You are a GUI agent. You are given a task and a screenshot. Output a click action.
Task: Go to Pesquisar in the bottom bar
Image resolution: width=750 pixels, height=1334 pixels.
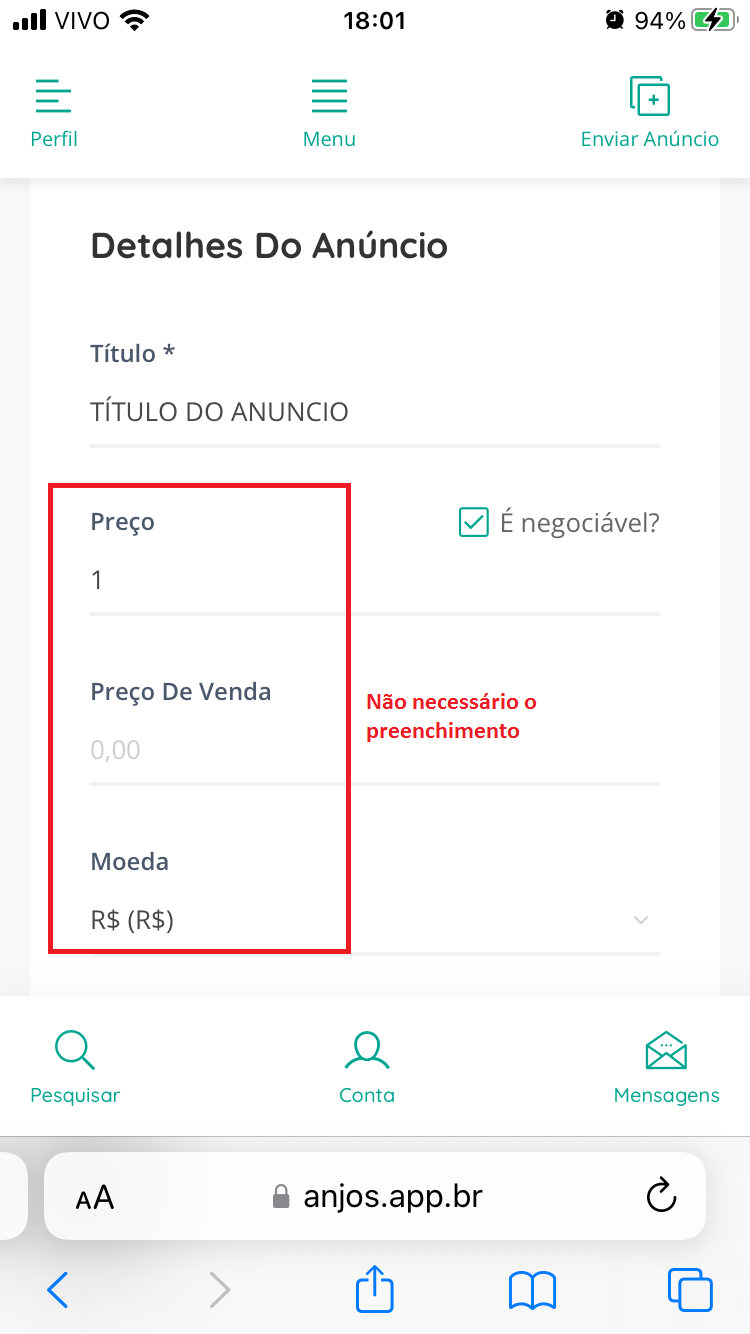(75, 1066)
